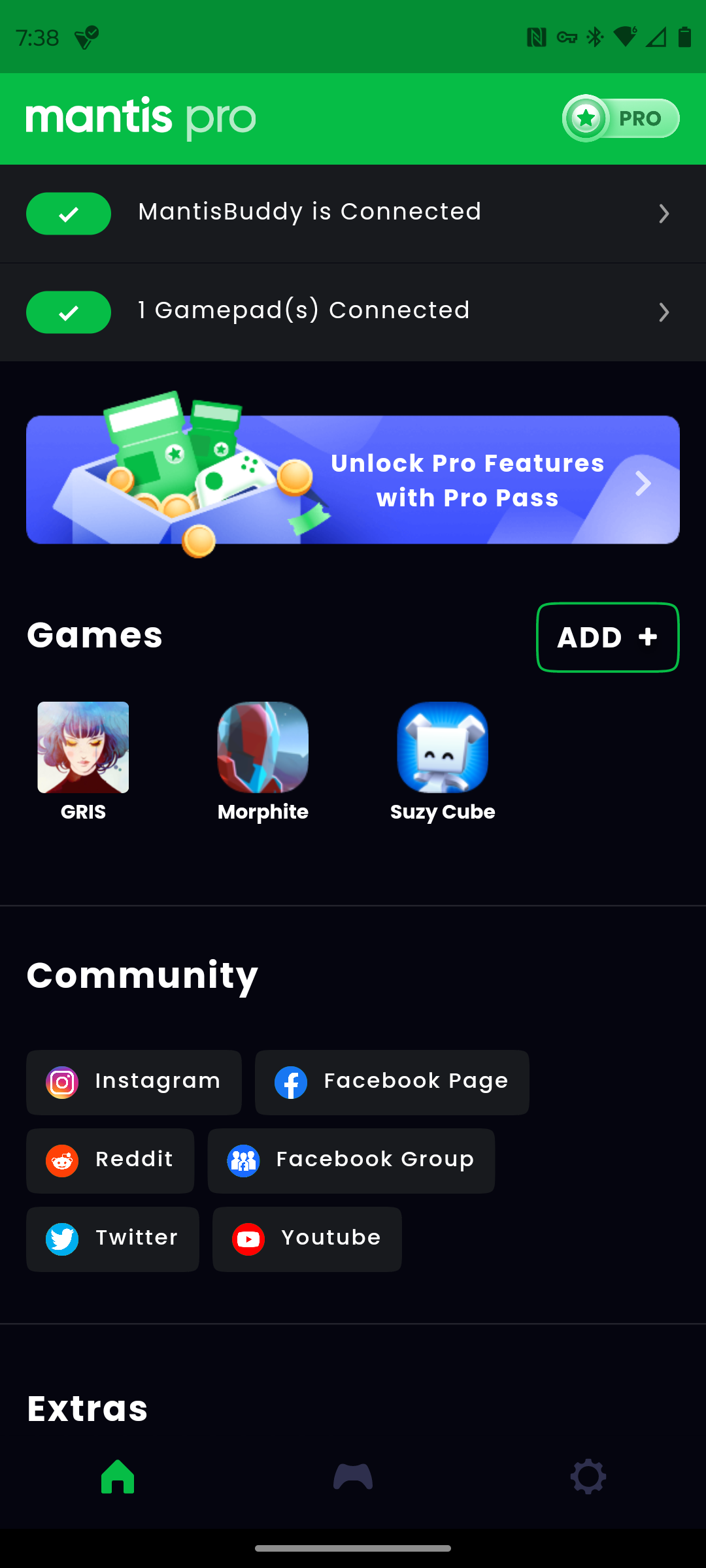Open the gamepad tab in bottom navigation
Viewport: 706px width, 1568px height.
353,1477
